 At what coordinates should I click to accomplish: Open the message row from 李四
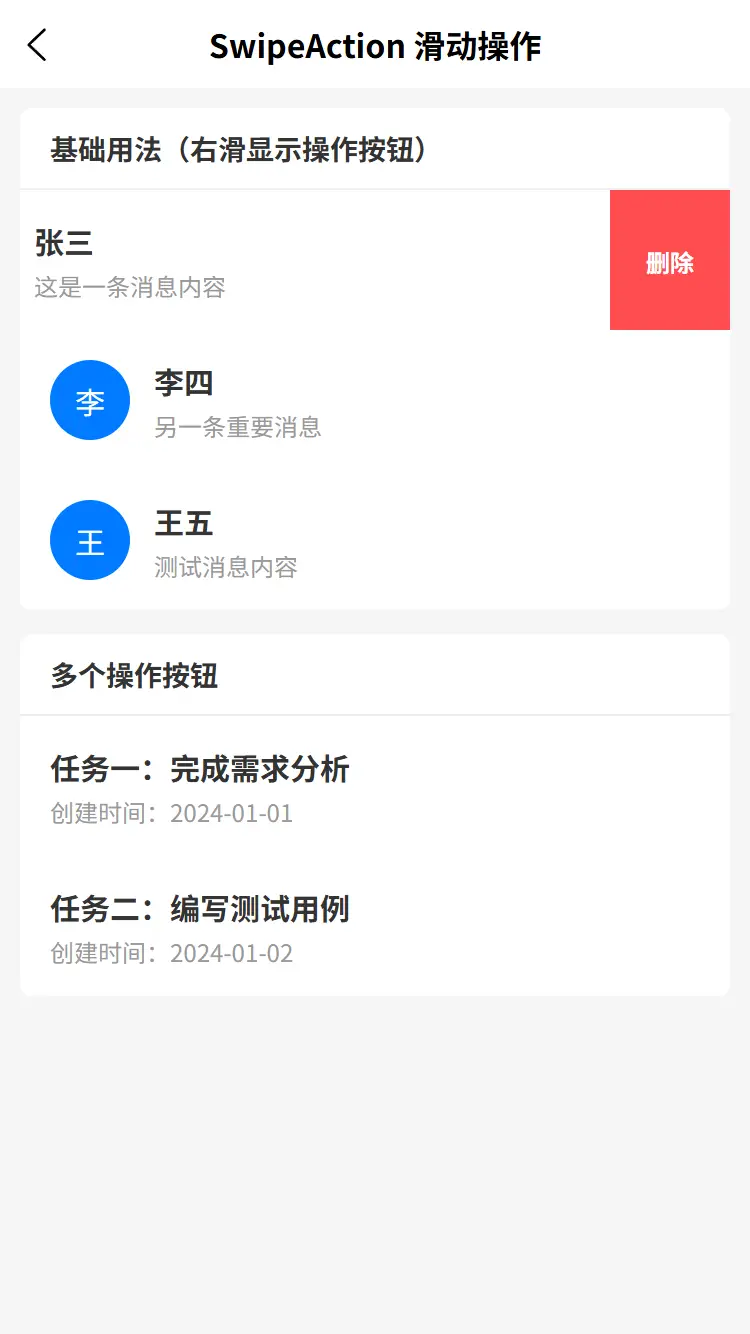[x=374, y=400]
